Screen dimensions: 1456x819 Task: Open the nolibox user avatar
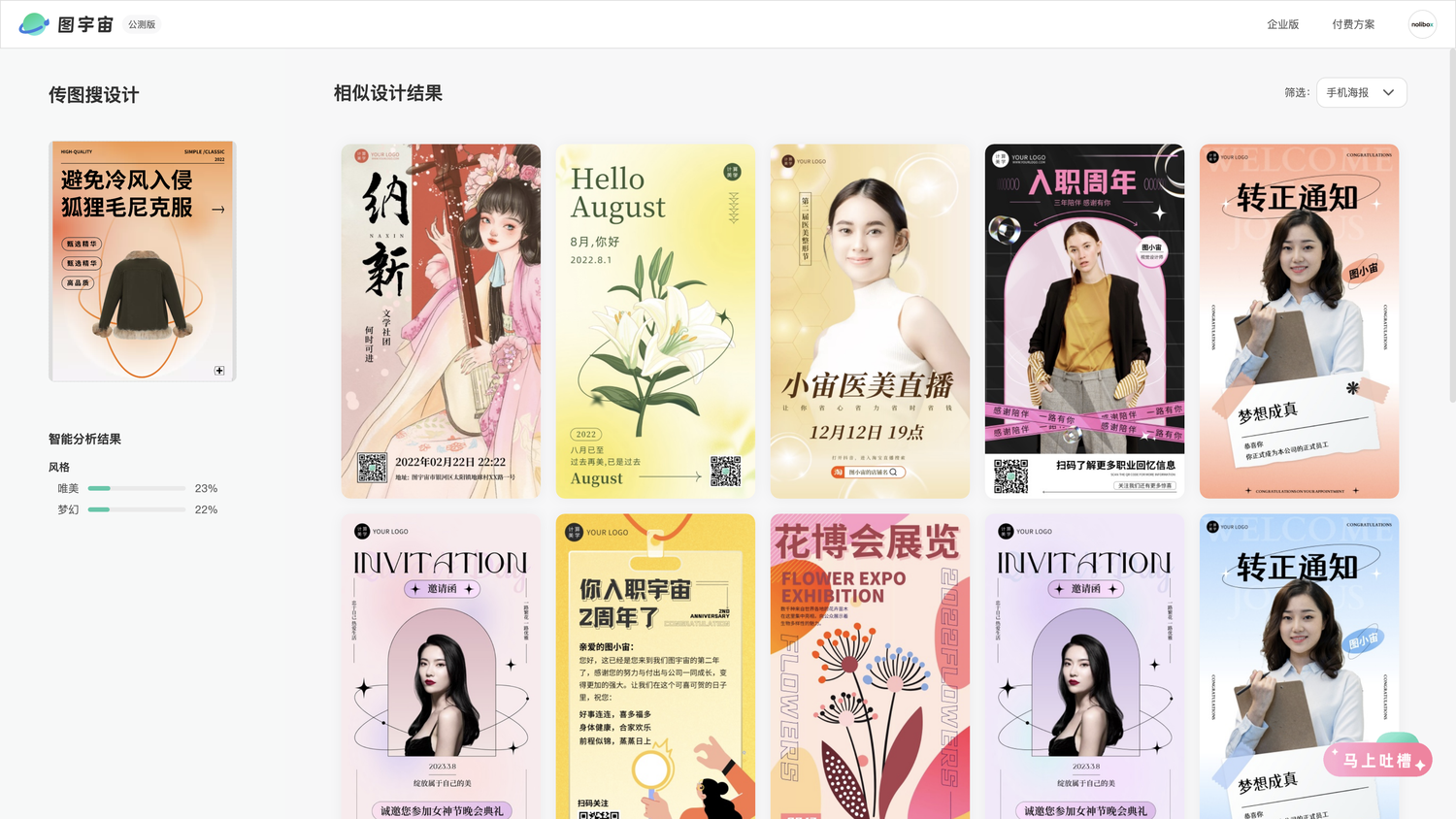1422,24
